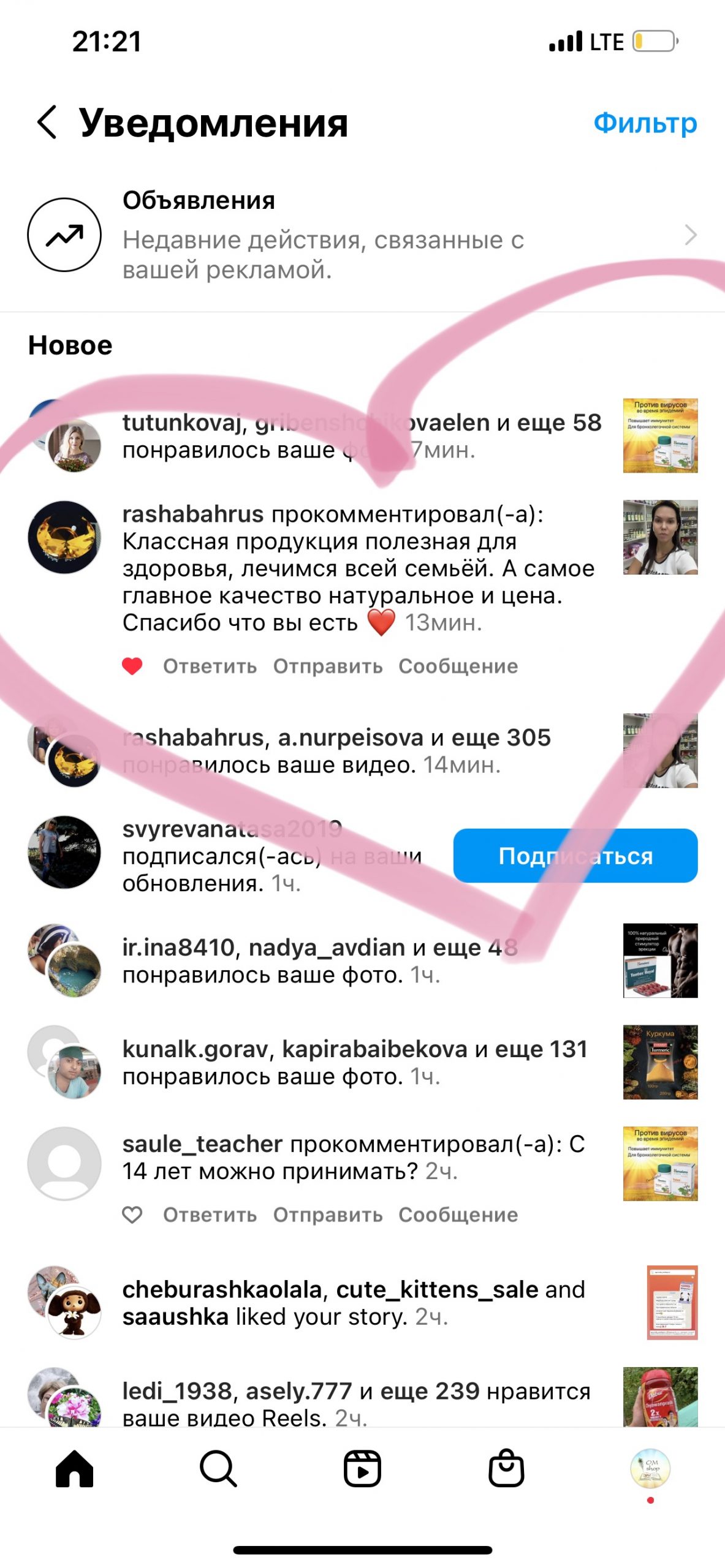Open the photo liked by kunalk.gorav
This screenshot has height=1568, width=725.
point(660,1062)
